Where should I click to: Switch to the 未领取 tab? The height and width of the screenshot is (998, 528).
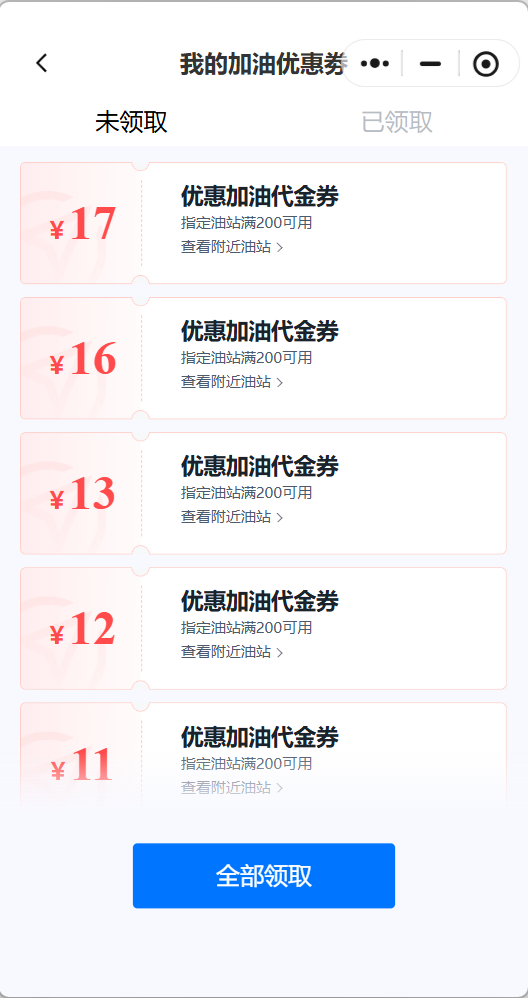tap(131, 122)
